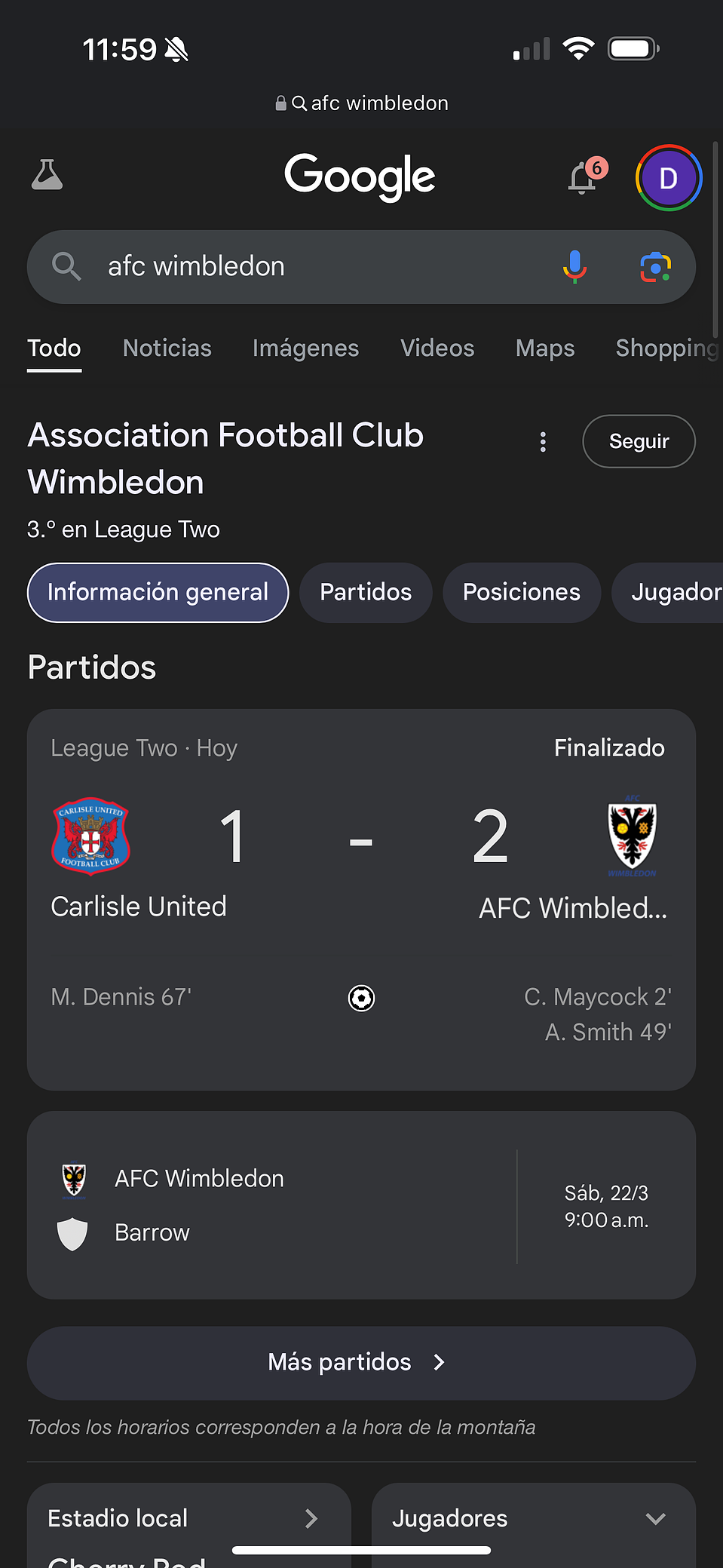Screen dimensions: 723x1568
Task: Open Google Lens camera search
Action: 655,267
